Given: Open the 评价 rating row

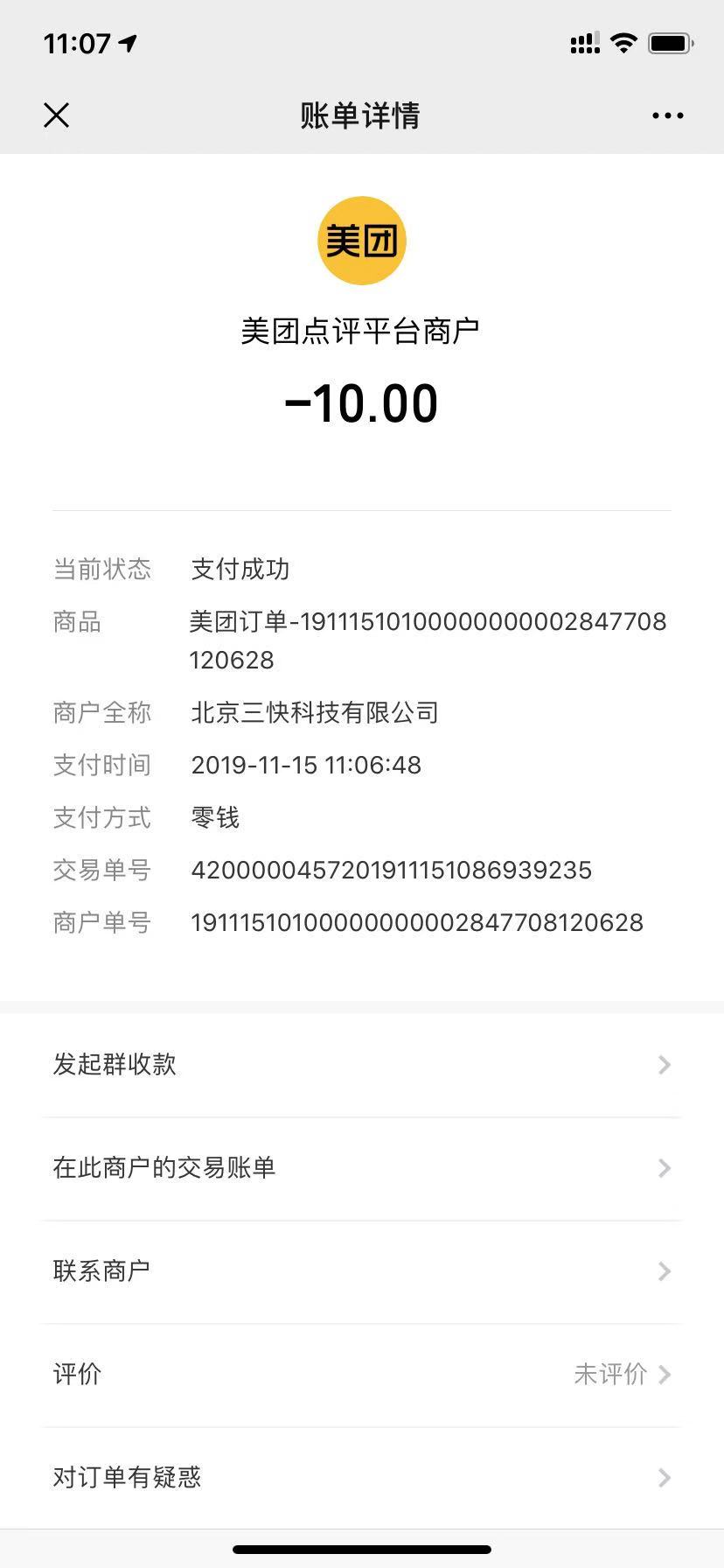Looking at the screenshot, I should [361, 1374].
